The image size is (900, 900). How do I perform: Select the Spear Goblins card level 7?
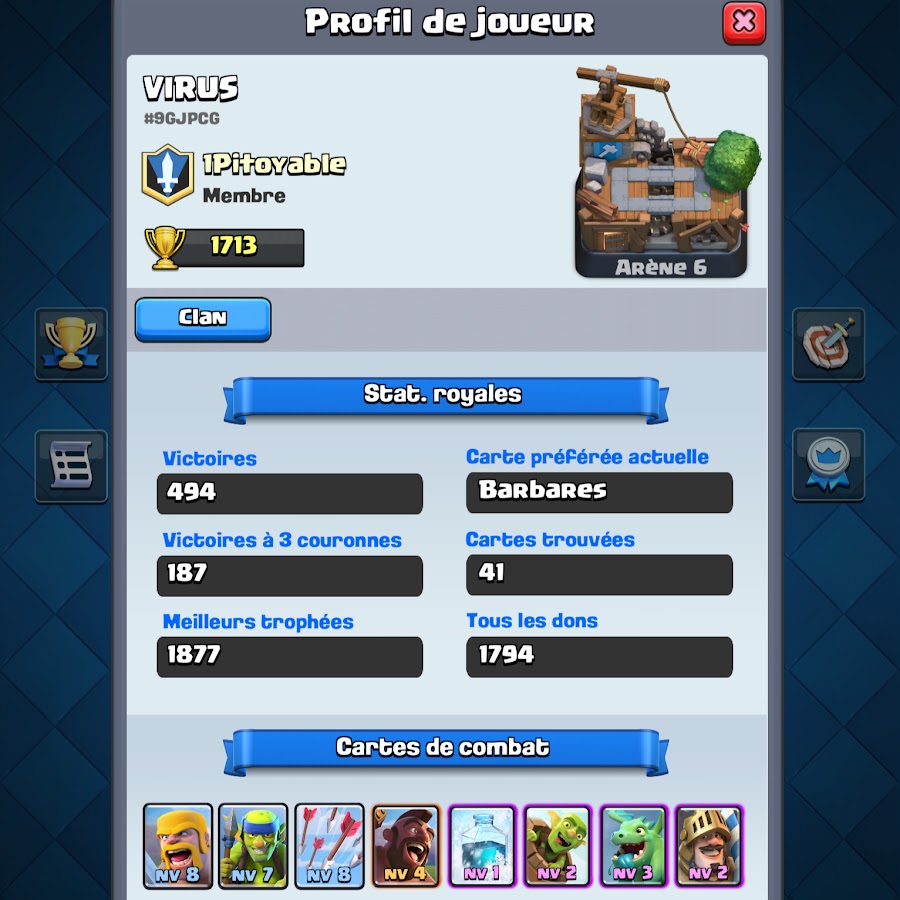pyautogui.click(x=253, y=845)
